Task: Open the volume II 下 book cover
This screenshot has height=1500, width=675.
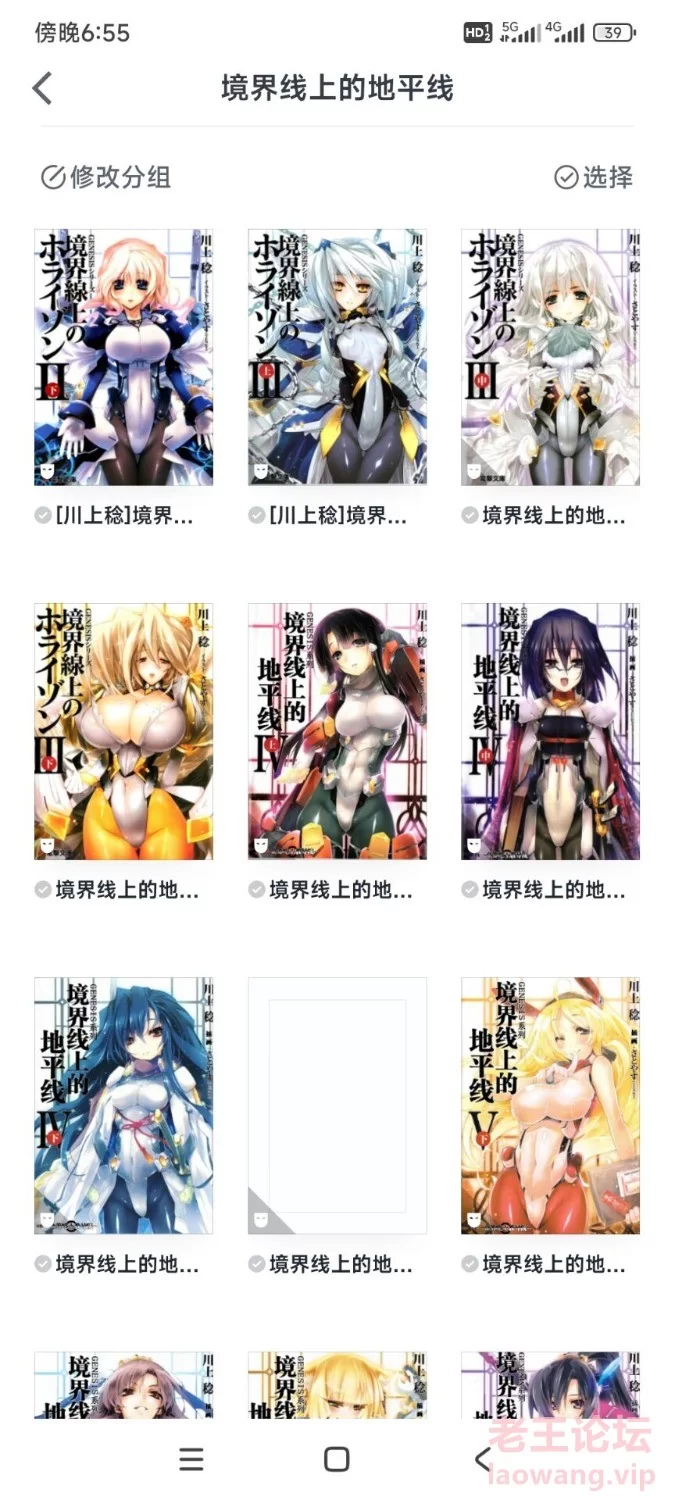Action: (x=124, y=358)
